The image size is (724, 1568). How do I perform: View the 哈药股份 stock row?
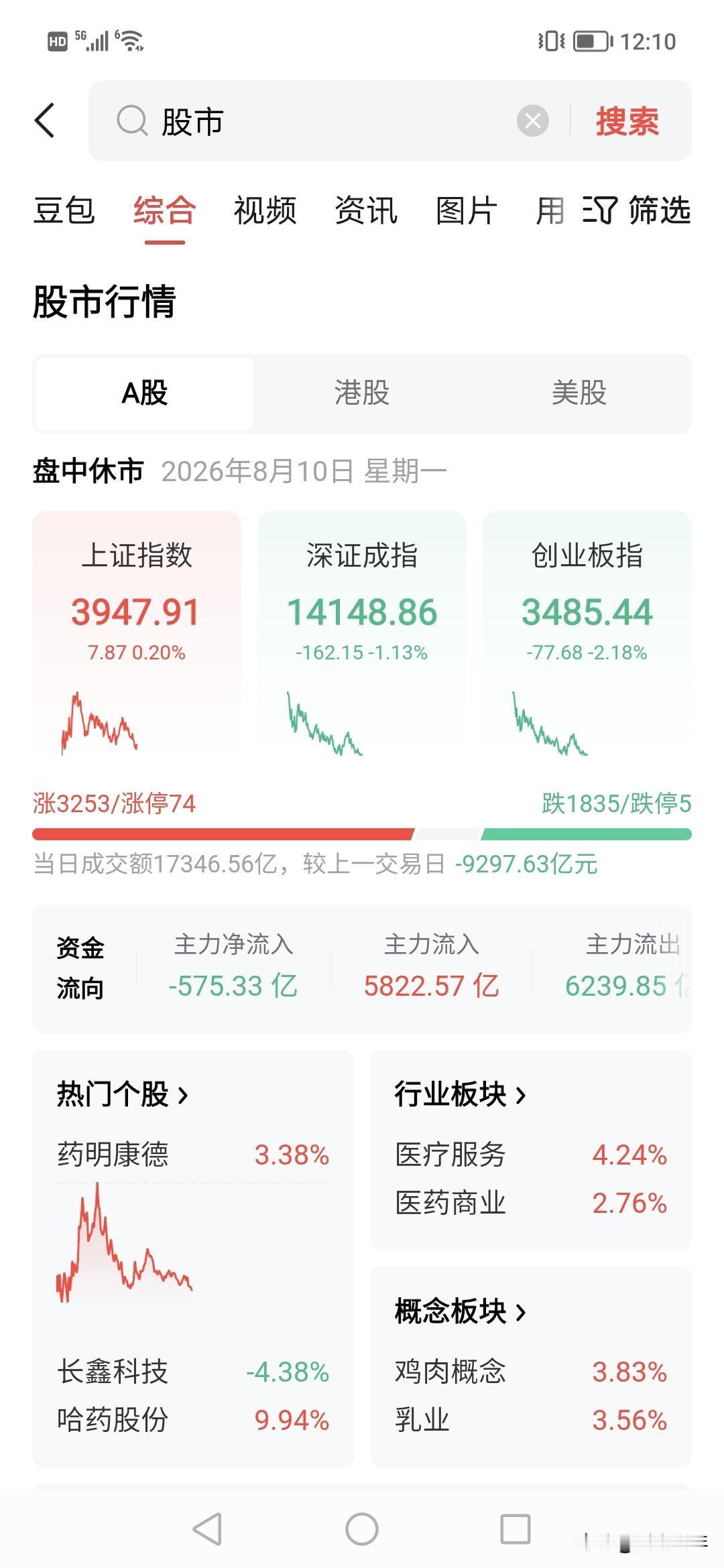pyautogui.click(x=193, y=1421)
